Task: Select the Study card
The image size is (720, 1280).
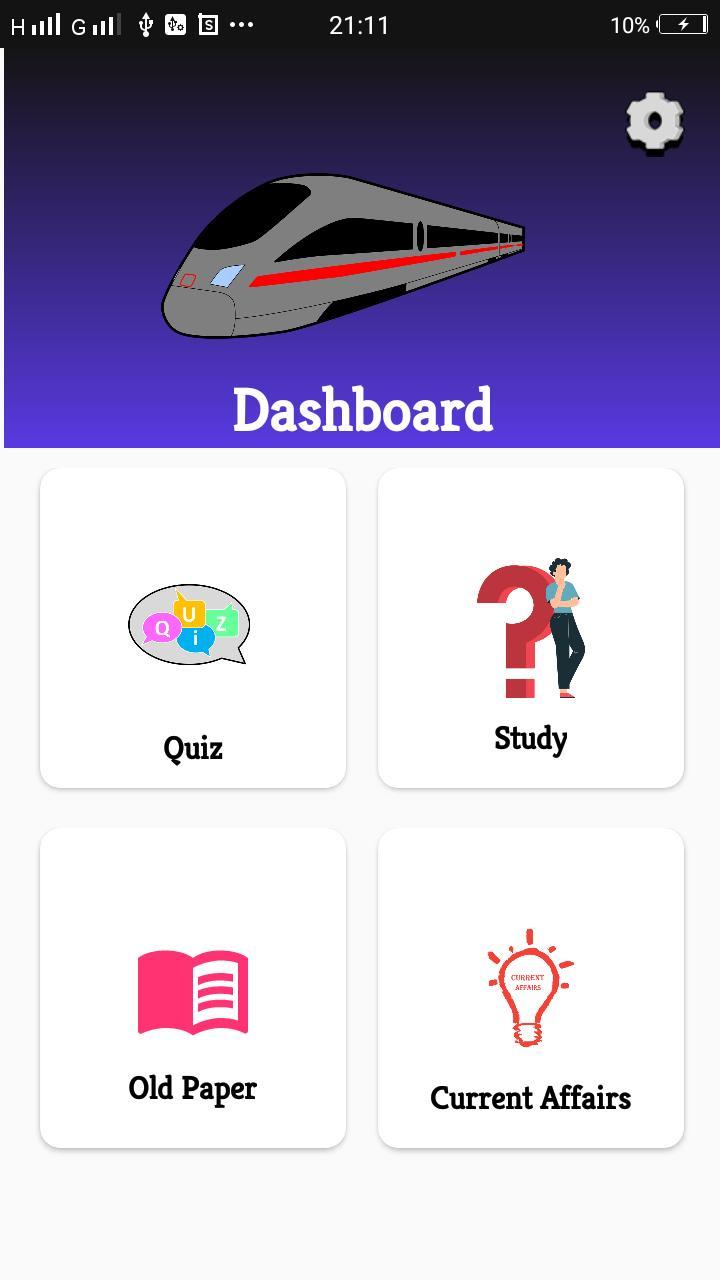Action: (531, 628)
